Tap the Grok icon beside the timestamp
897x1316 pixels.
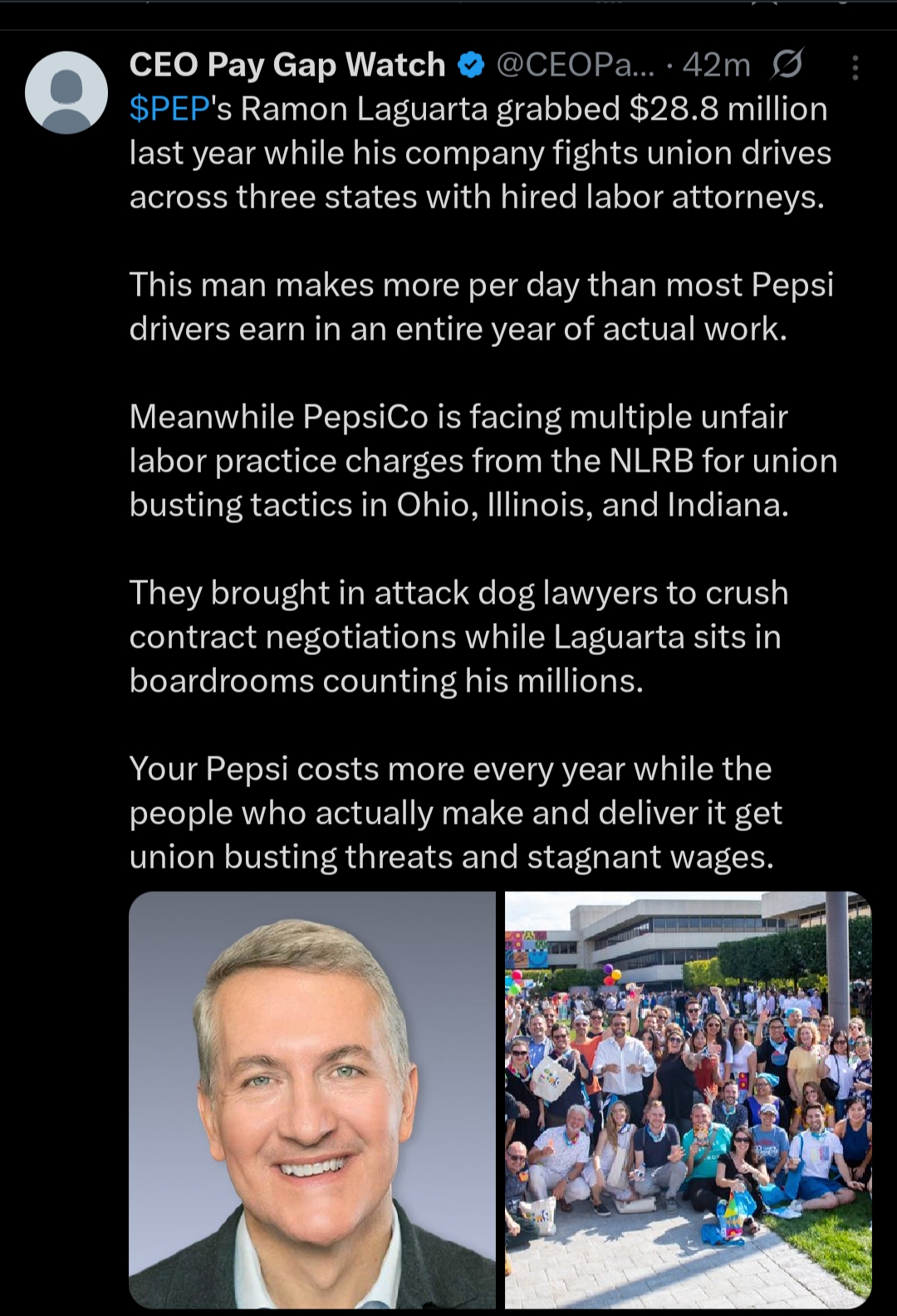[786, 64]
